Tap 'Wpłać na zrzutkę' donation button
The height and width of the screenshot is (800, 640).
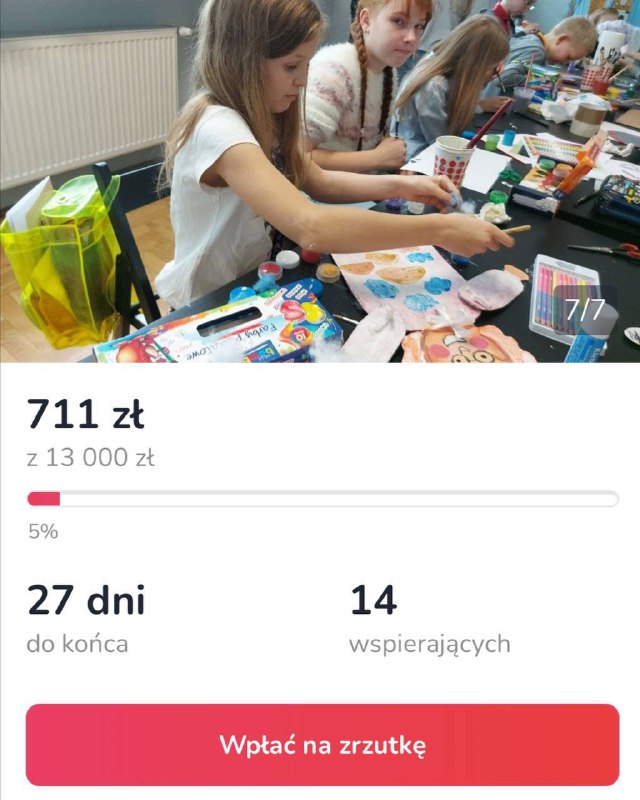click(322, 745)
